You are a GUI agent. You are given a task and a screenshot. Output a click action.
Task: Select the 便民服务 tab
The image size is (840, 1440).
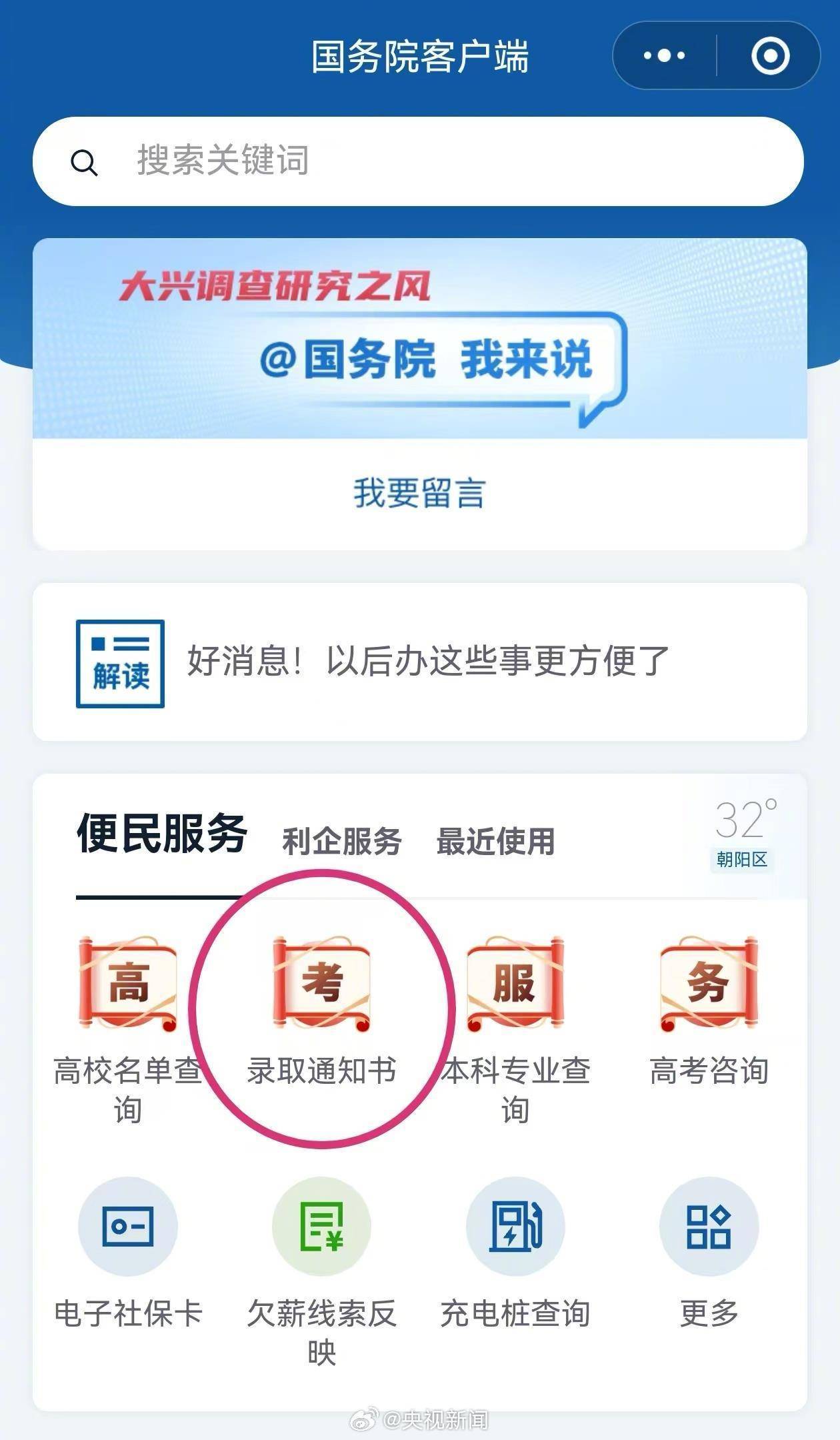point(162,834)
